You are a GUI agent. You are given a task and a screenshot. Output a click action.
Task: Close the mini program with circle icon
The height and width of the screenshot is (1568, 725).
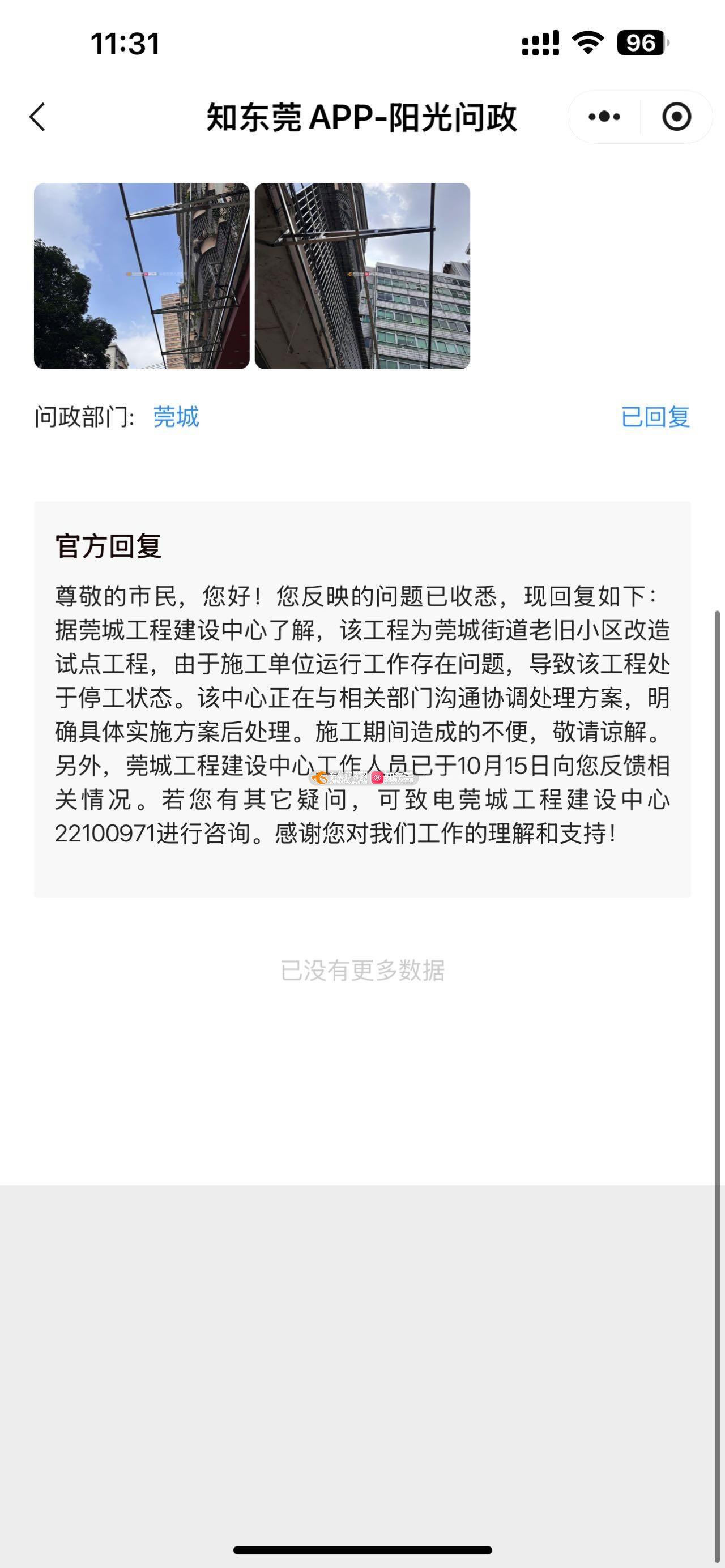click(676, 117)
